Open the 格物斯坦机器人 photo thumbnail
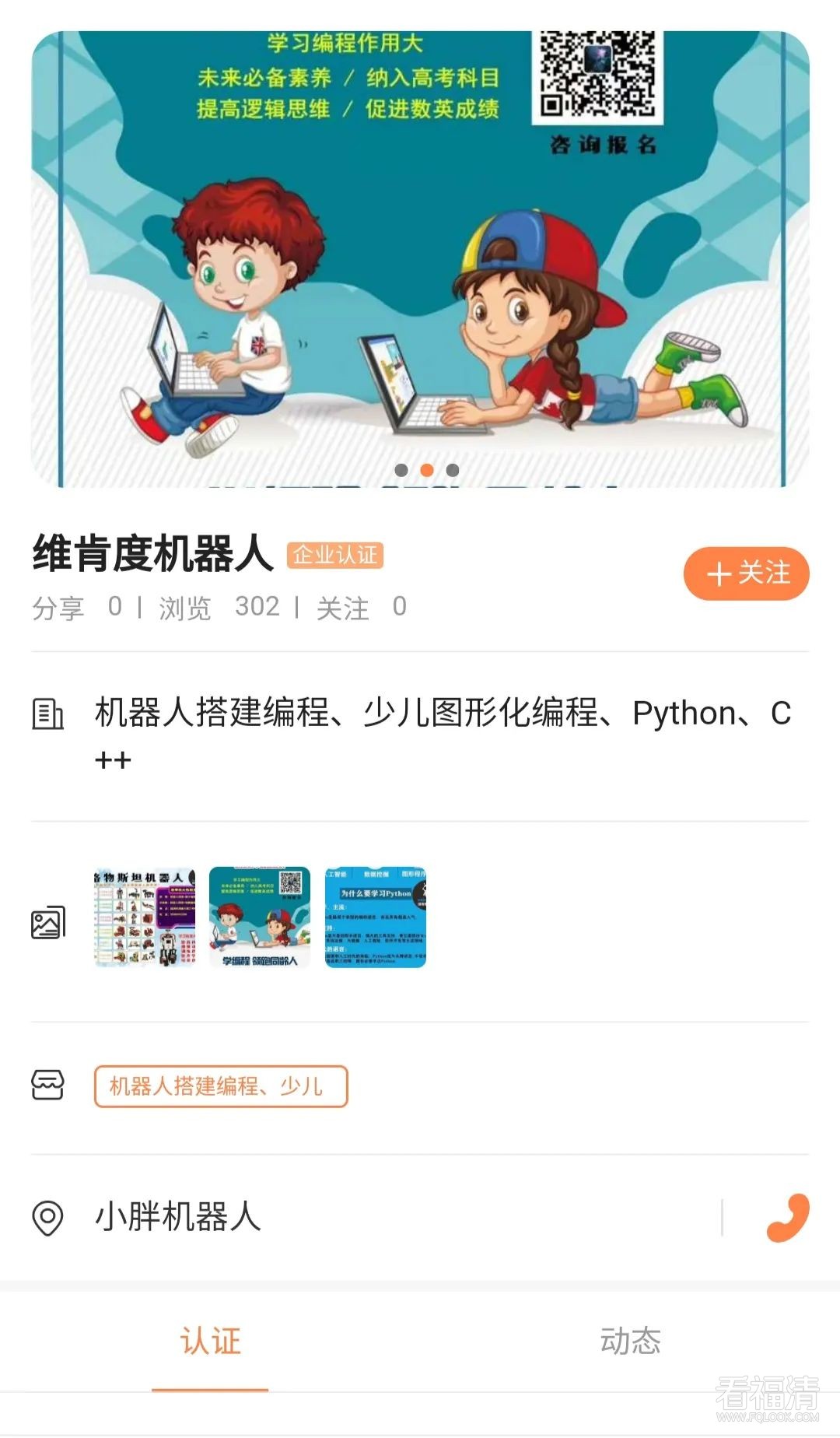840x1438 pixels. 145,917
